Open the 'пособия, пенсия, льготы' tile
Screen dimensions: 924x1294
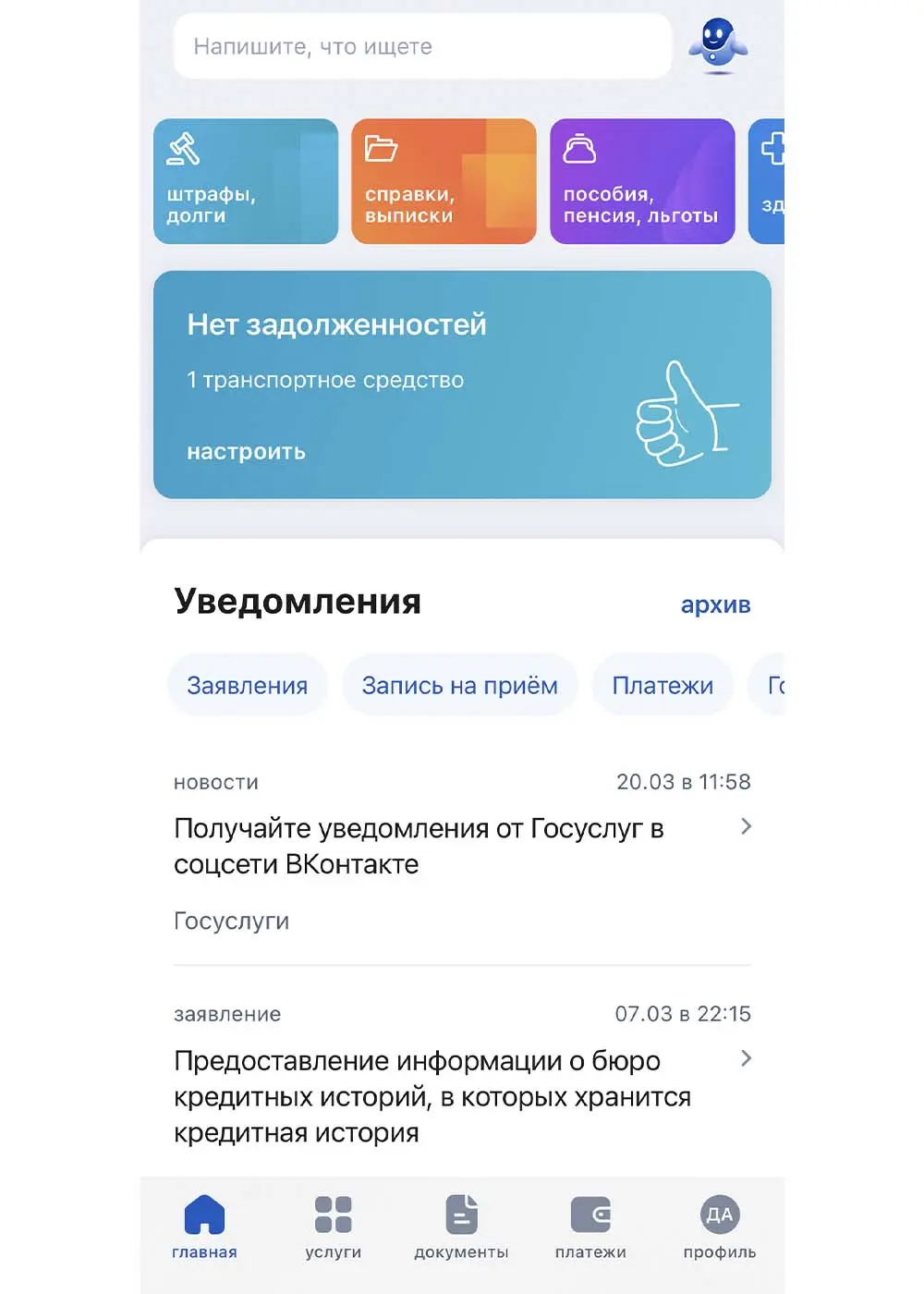coord(642,181)
